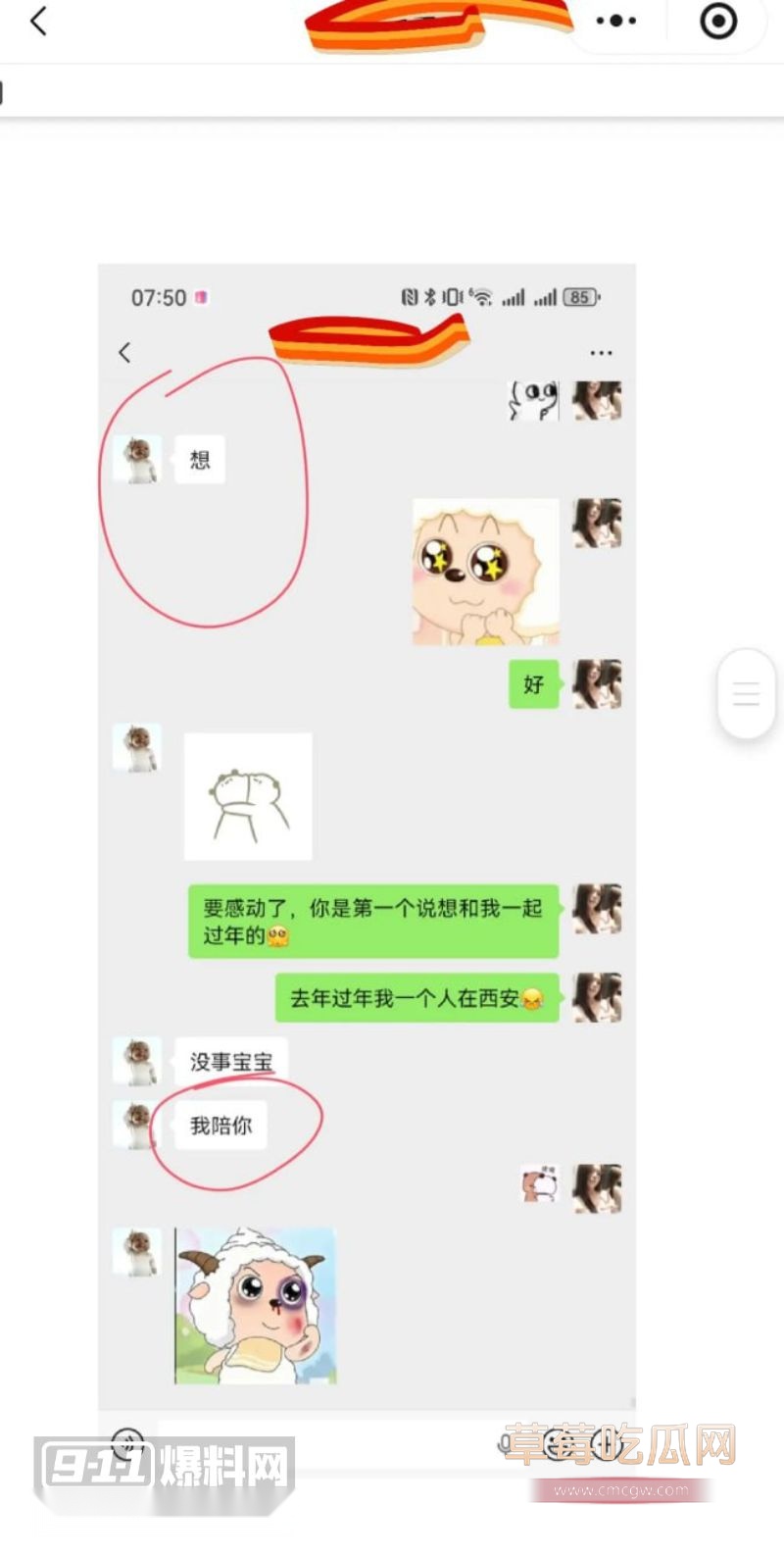Viewport: 784px width, 1554px height.
Task: Tap the vibrate mode icon in the status bar
Action: tap(452, 295)
